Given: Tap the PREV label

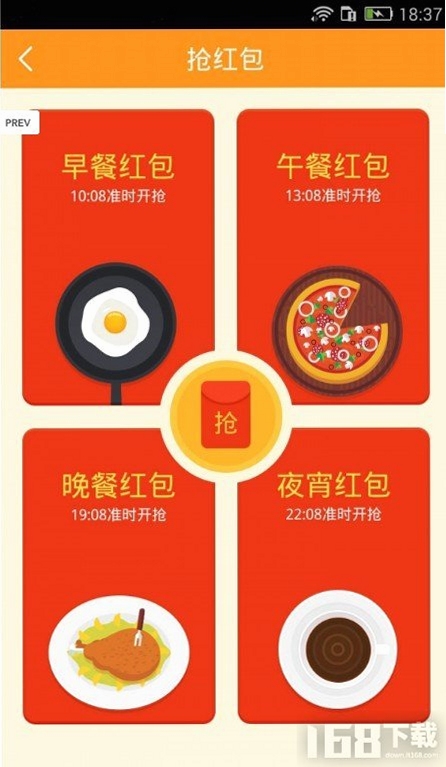Looking at the screenshot, I should click(x=19, y=123).
